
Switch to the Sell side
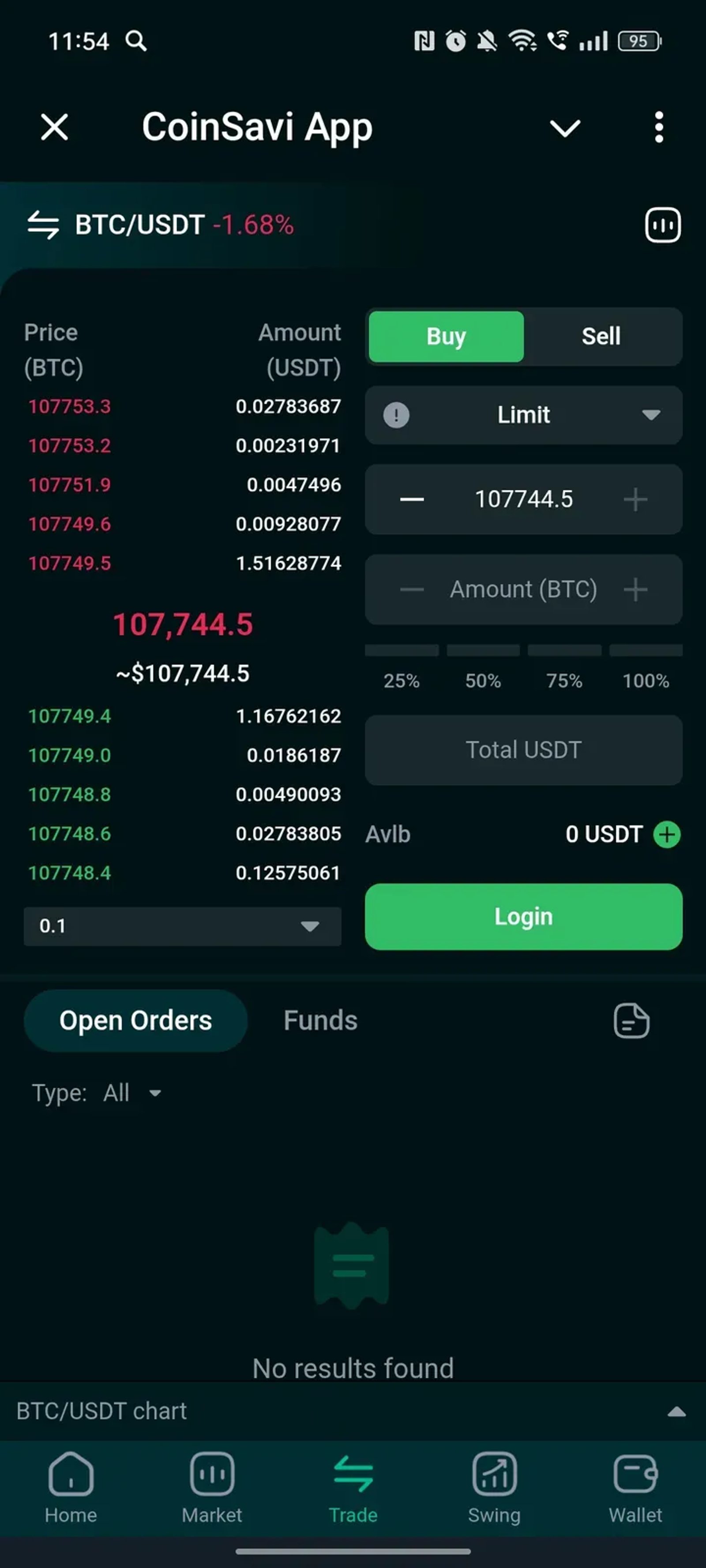(601, 336)
